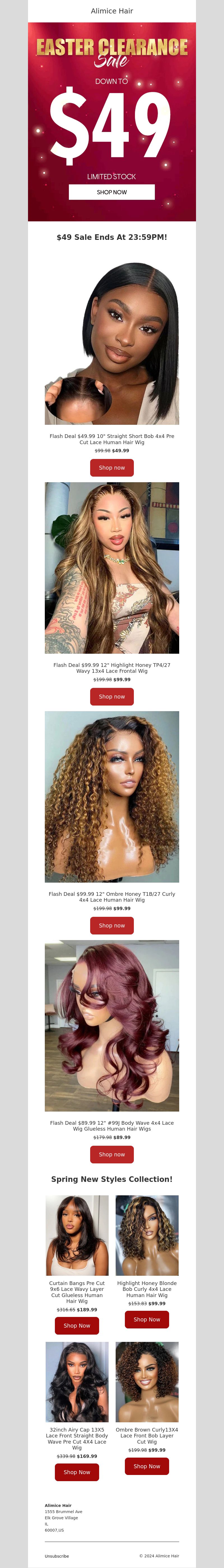Tap SHOP NOW on the Easter clearance banner
Viewport: 224px width, 1568px height.
(x=111, y=192)
